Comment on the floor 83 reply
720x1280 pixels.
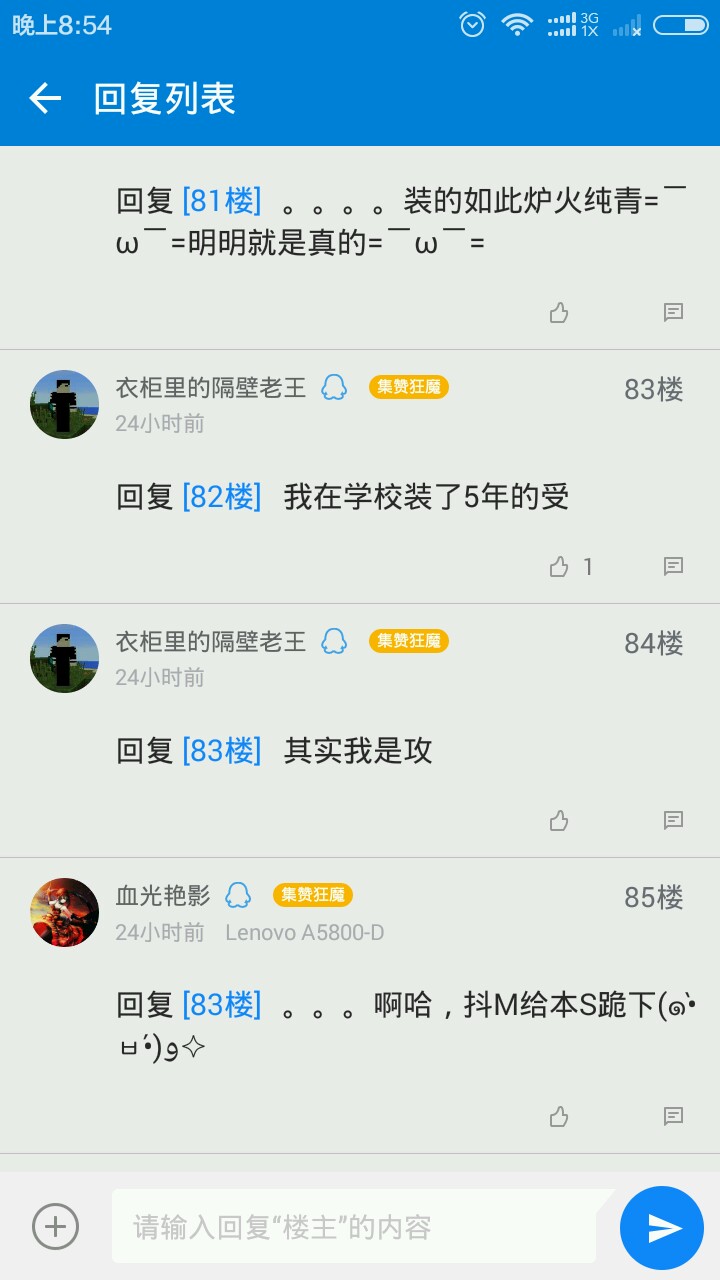coord(674,567)
